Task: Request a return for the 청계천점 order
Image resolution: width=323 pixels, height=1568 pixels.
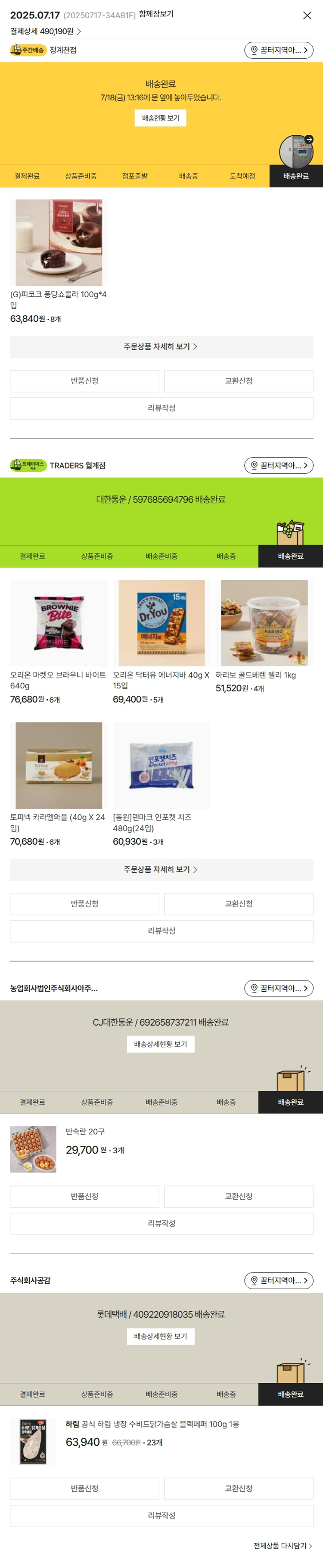Action: pyautogui.click(x=84, y=381)
